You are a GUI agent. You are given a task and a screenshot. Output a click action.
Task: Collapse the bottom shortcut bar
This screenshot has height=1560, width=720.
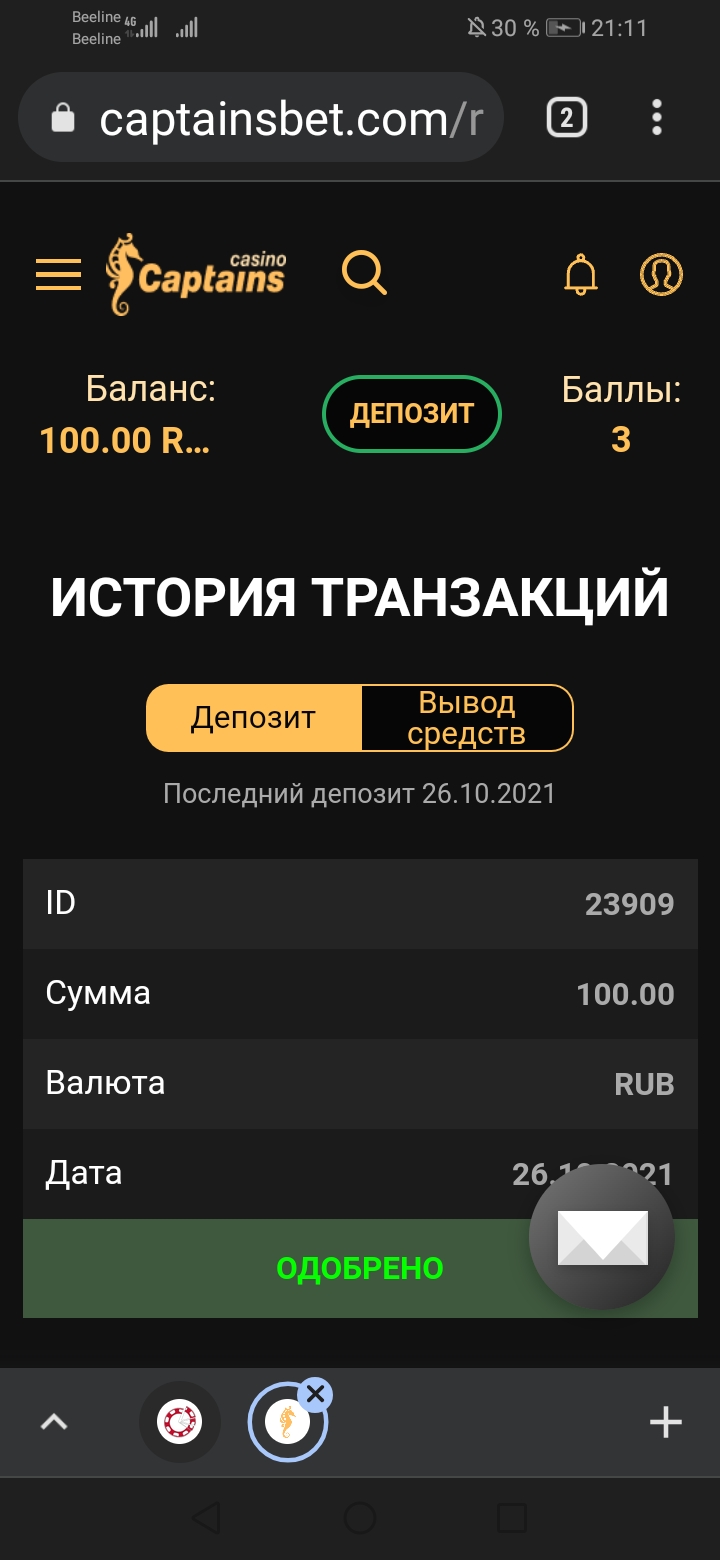point(55,1420)
